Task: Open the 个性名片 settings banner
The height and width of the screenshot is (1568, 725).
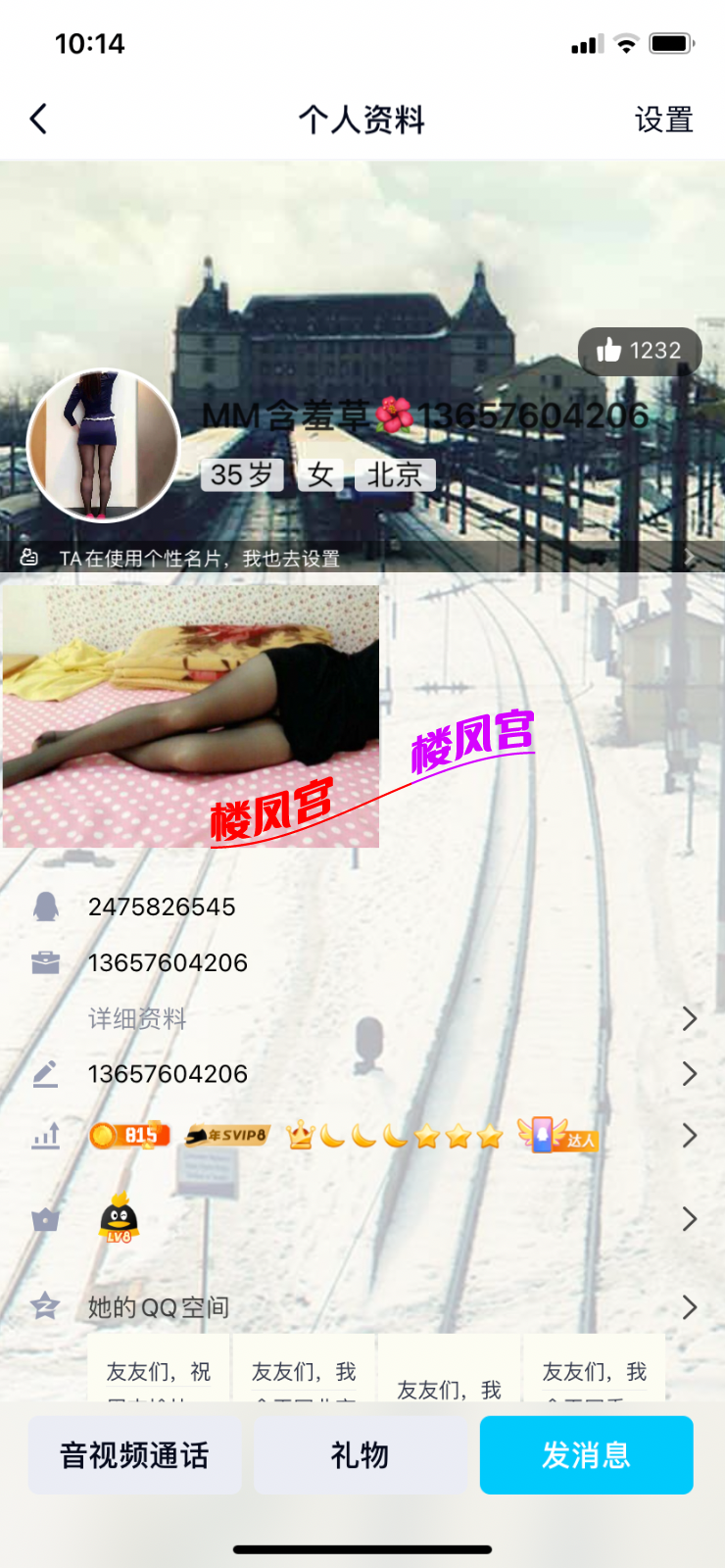Action: coord(362,558)
